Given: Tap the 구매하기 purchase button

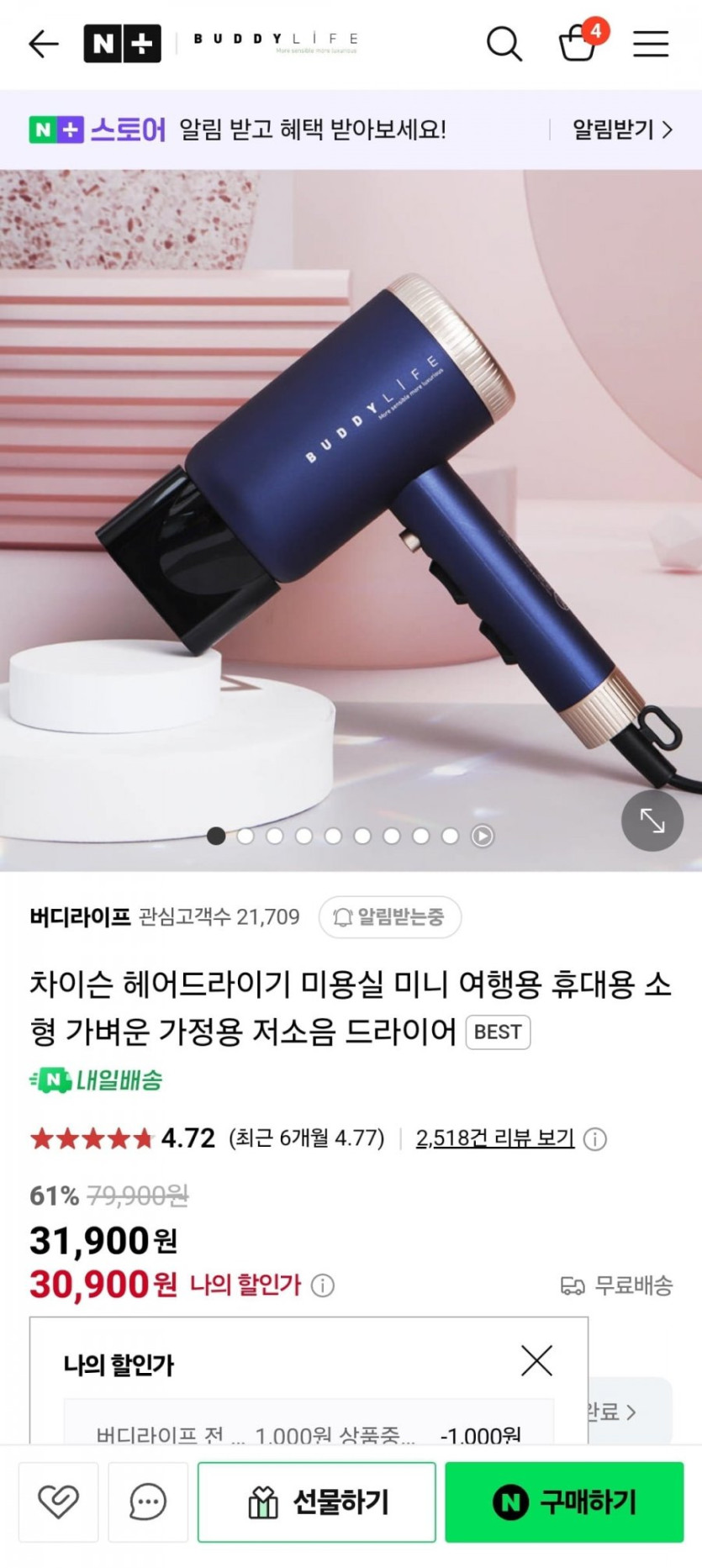Looking at the screenshot, I should [564, 1502].
